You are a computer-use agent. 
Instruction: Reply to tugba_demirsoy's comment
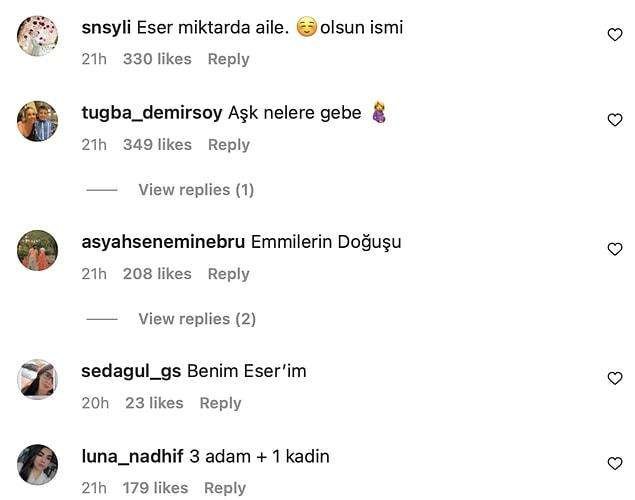click(228, 145)
